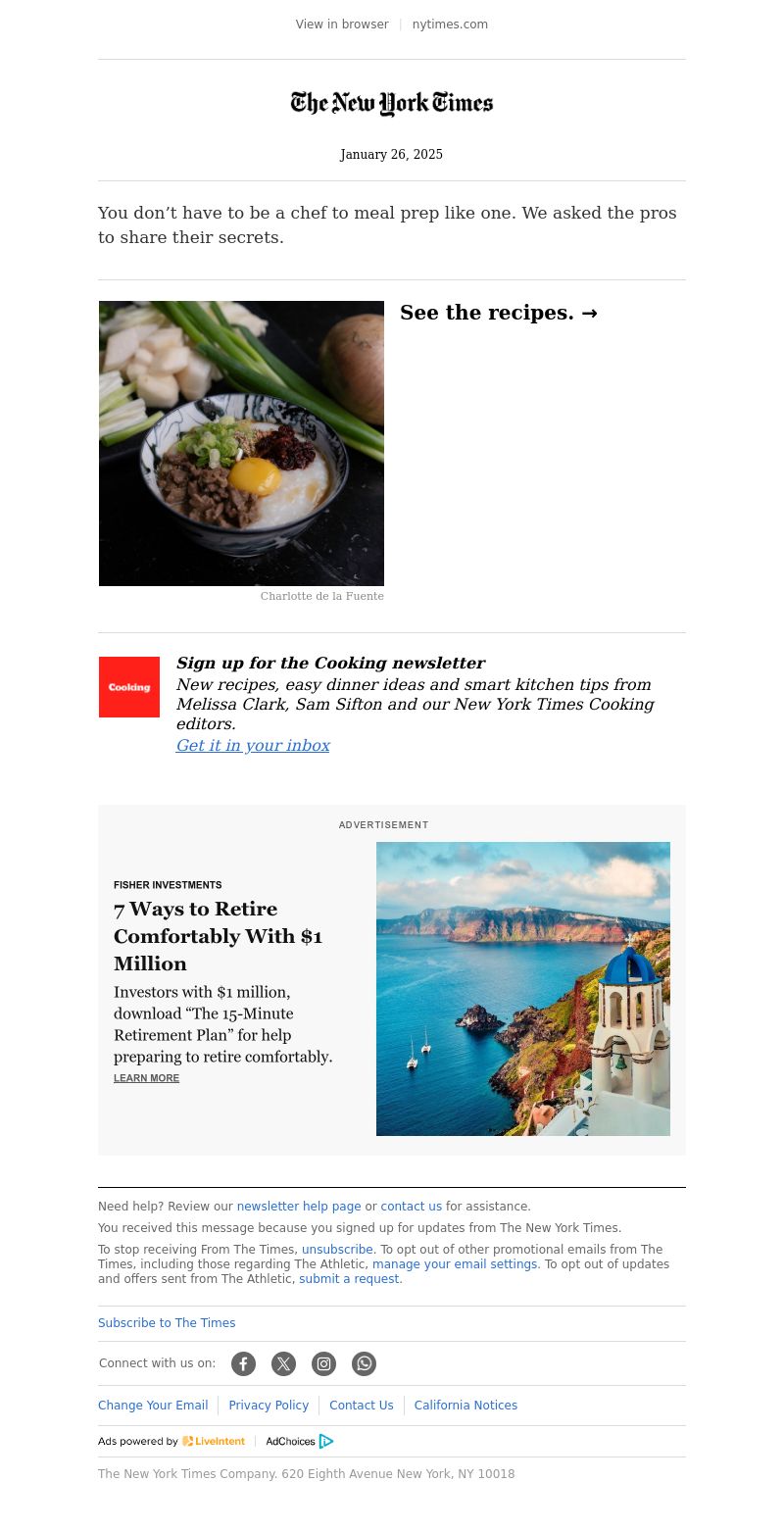Image resolution: width=784 pixels, height=1531 pixels.
Task: Open See the recipes headline link
Action: click(498, 313)
